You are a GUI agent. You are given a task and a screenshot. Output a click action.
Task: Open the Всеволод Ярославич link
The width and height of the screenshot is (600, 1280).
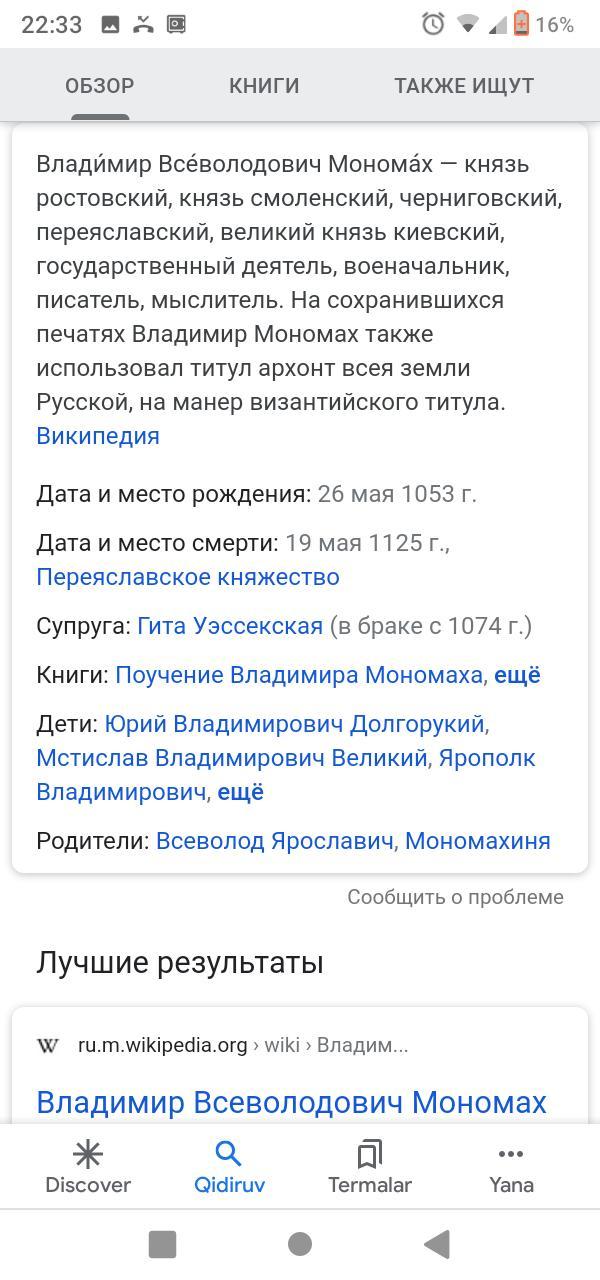coord(275,841)
